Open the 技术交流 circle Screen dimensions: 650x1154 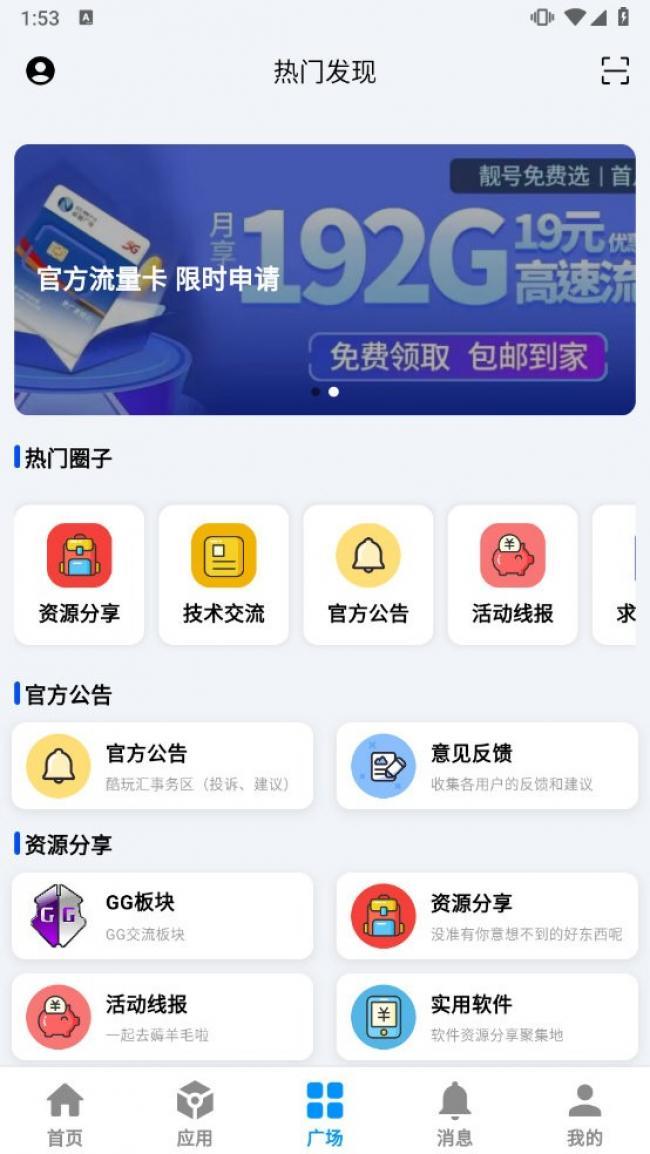pyautogui.click(x=223, y=574)
